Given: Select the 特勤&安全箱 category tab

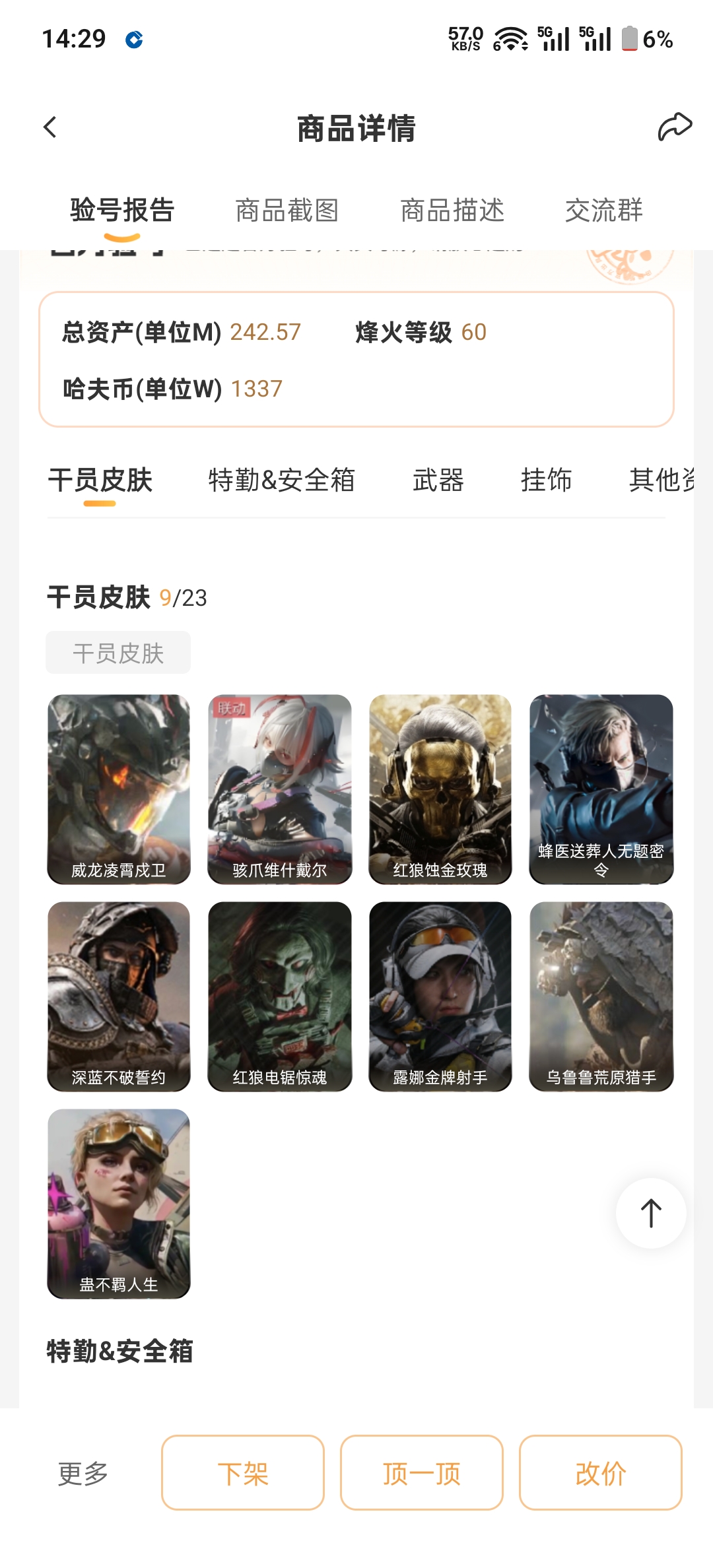Looking at the screenshot, I should (282, 480).
